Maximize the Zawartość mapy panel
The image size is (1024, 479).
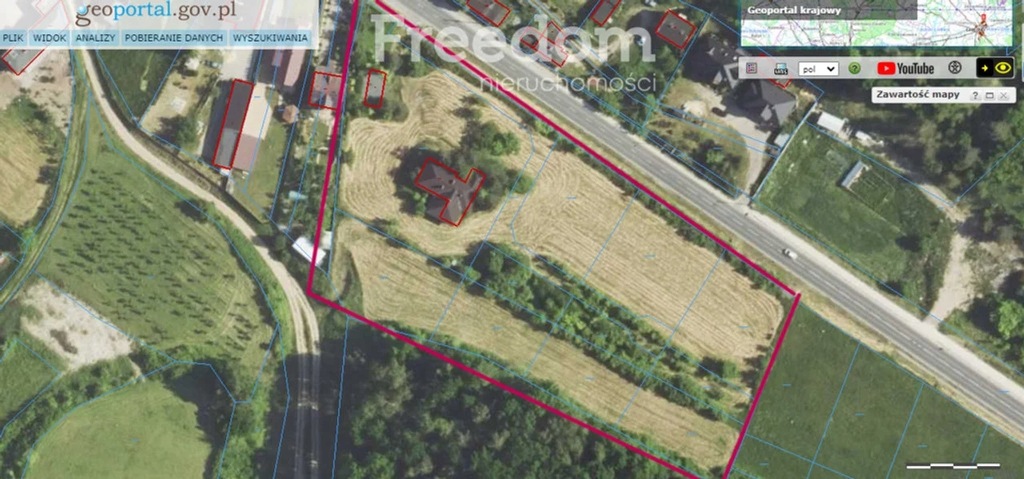[989, 95]
